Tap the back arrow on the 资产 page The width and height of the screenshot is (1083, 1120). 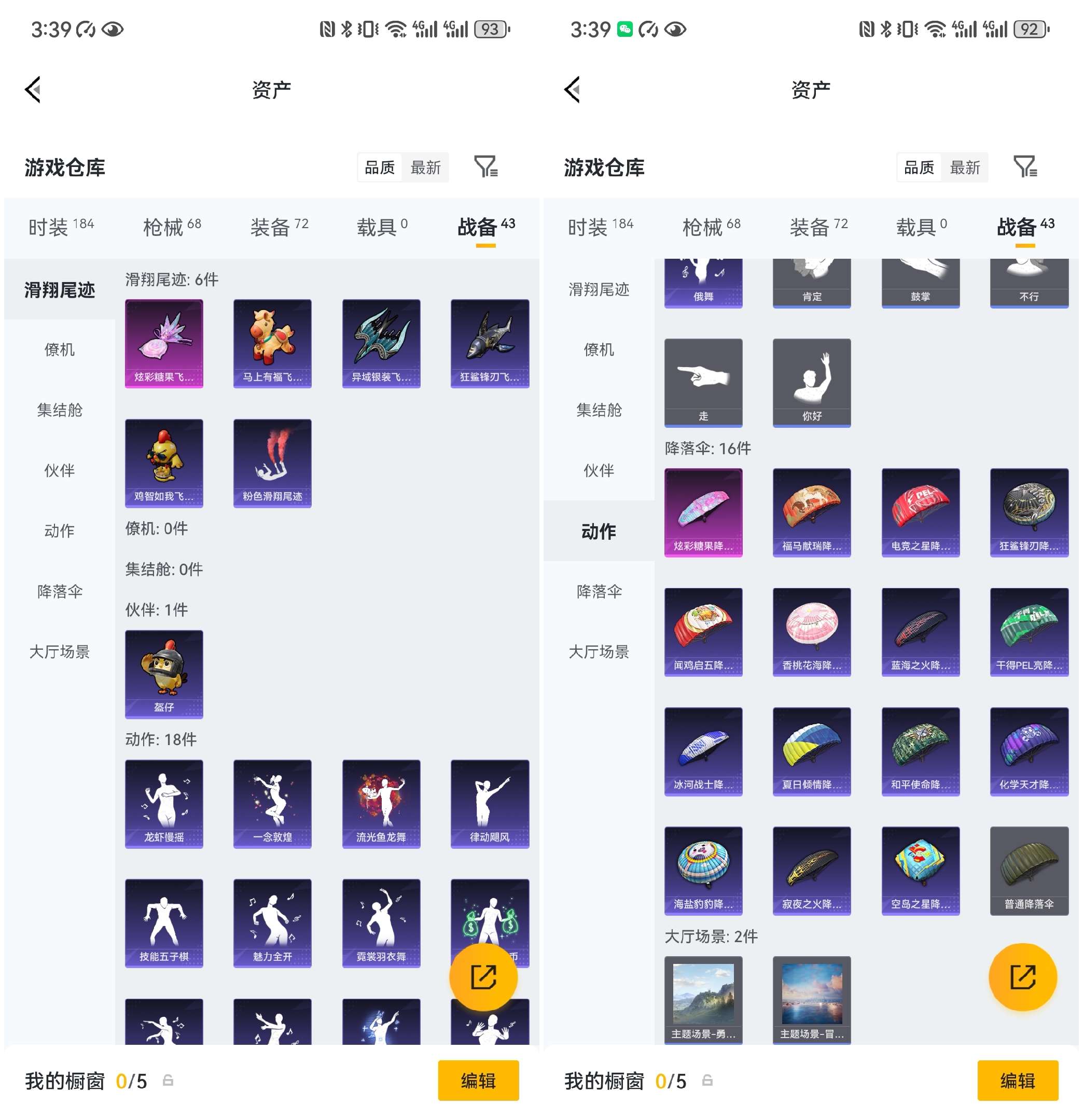33,90
